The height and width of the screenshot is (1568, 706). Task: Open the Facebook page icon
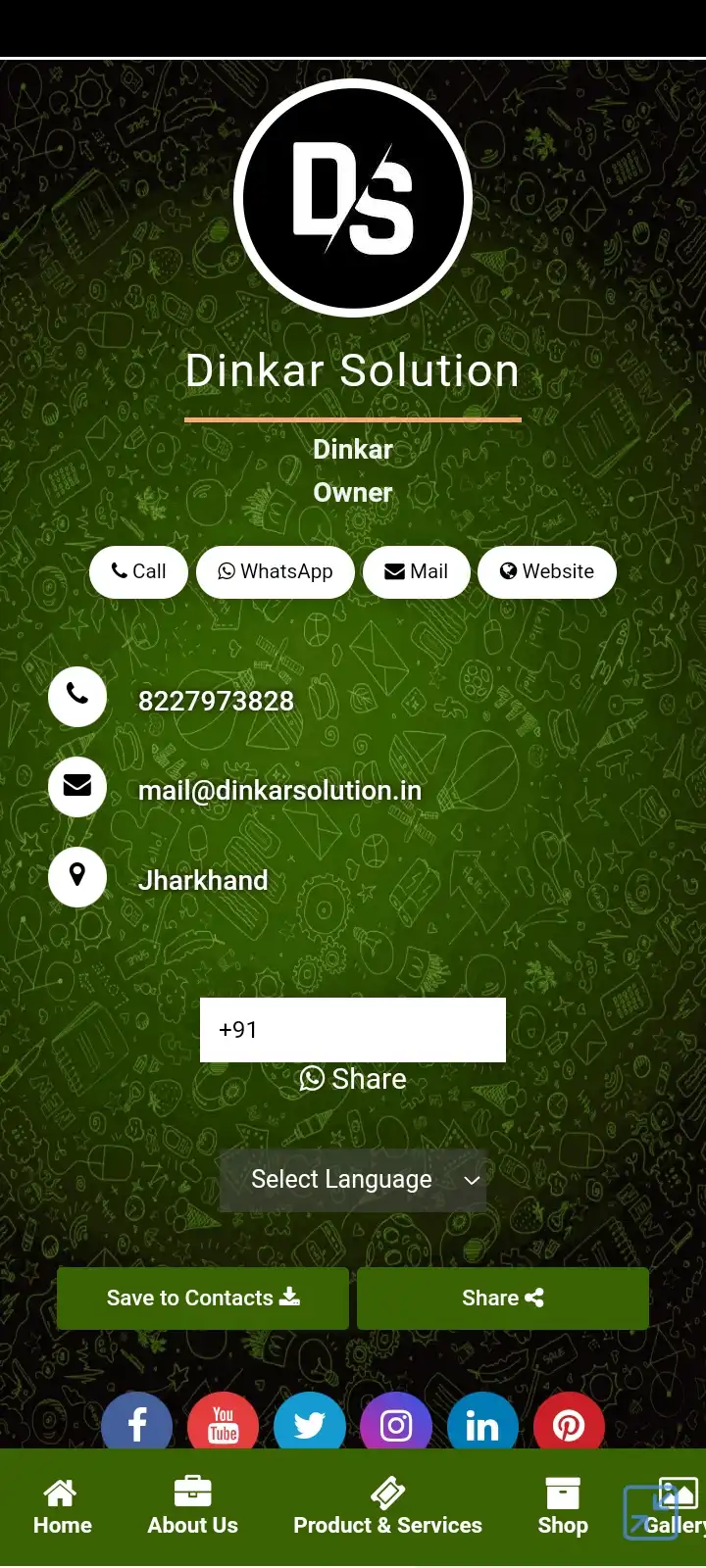[137, 1423]
